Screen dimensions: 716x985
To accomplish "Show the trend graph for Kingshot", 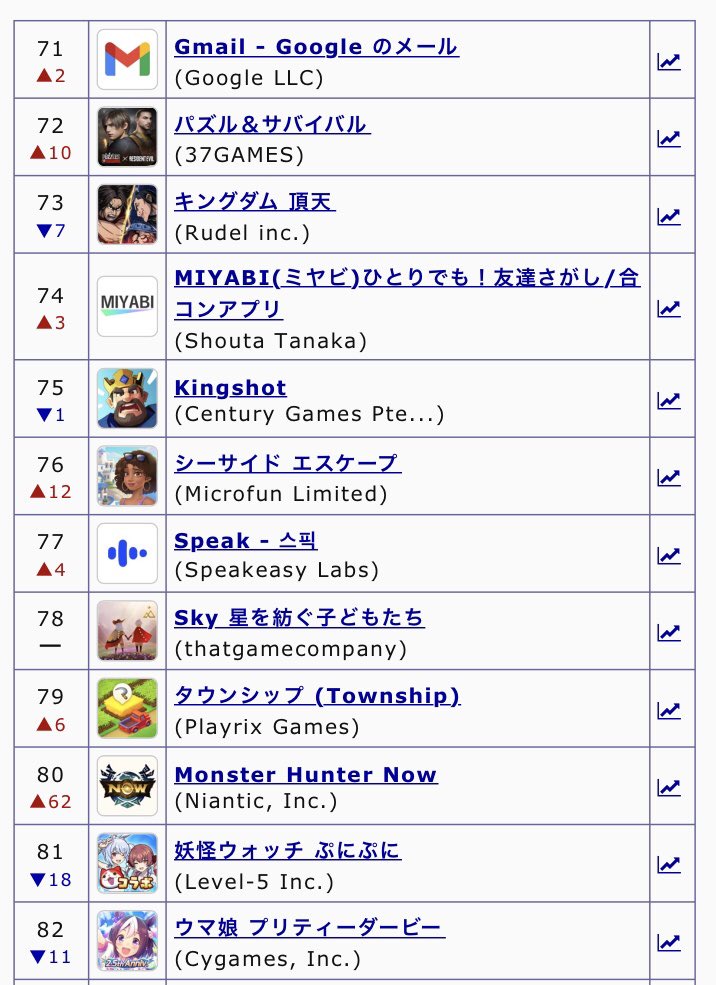I will click(x=669, y=400).
